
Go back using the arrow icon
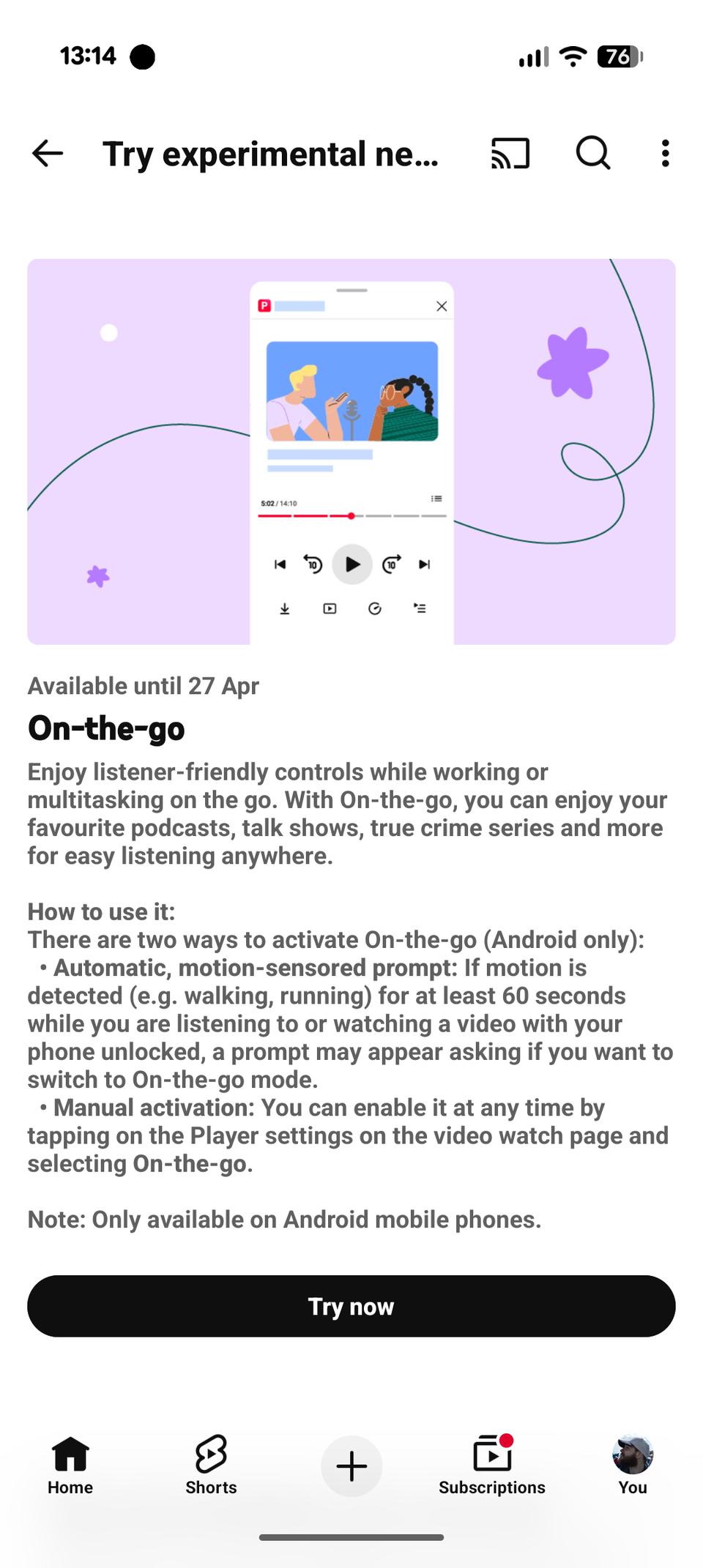point(48,154)
